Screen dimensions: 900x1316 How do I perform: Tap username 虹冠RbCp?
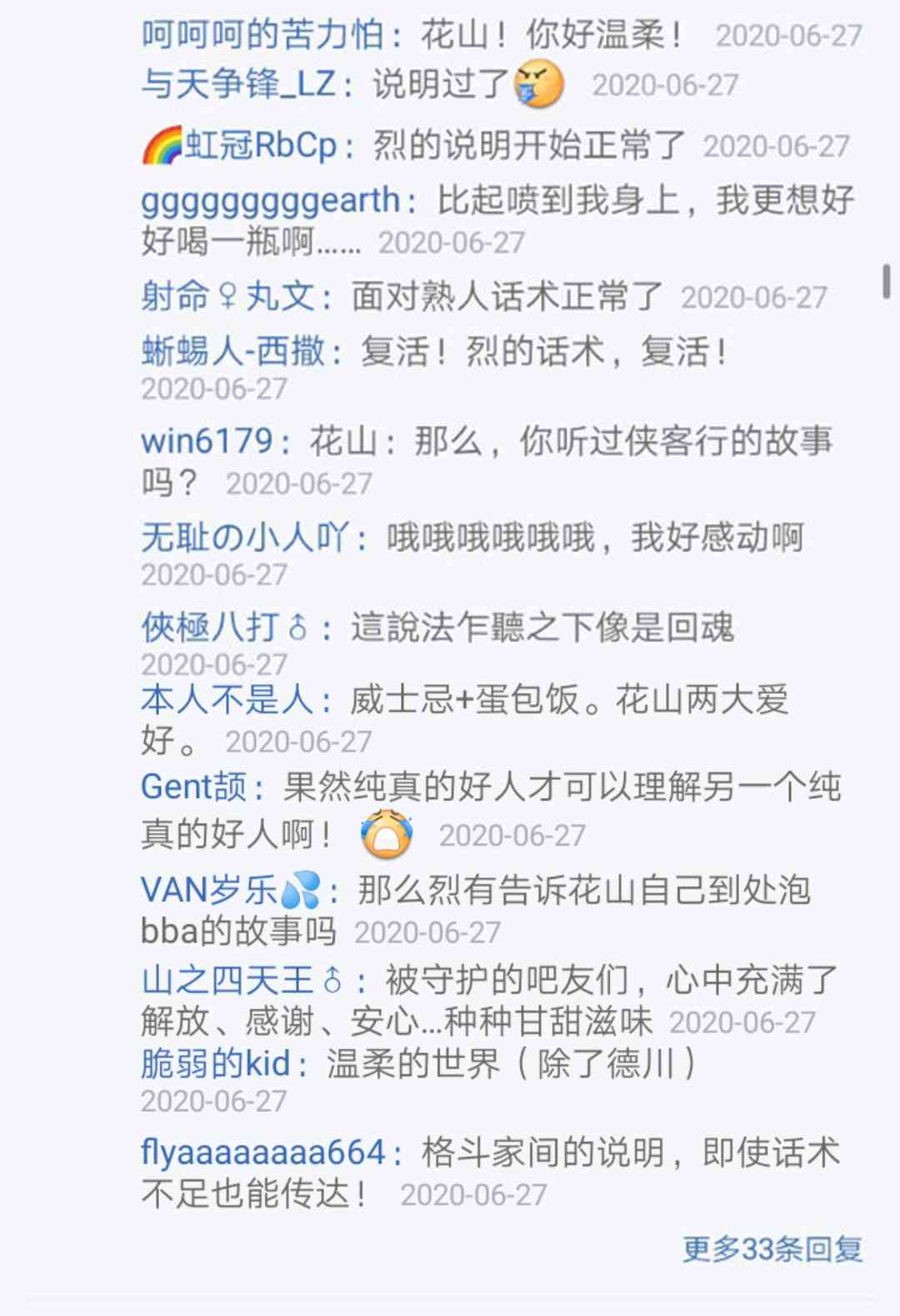(240, 145)
